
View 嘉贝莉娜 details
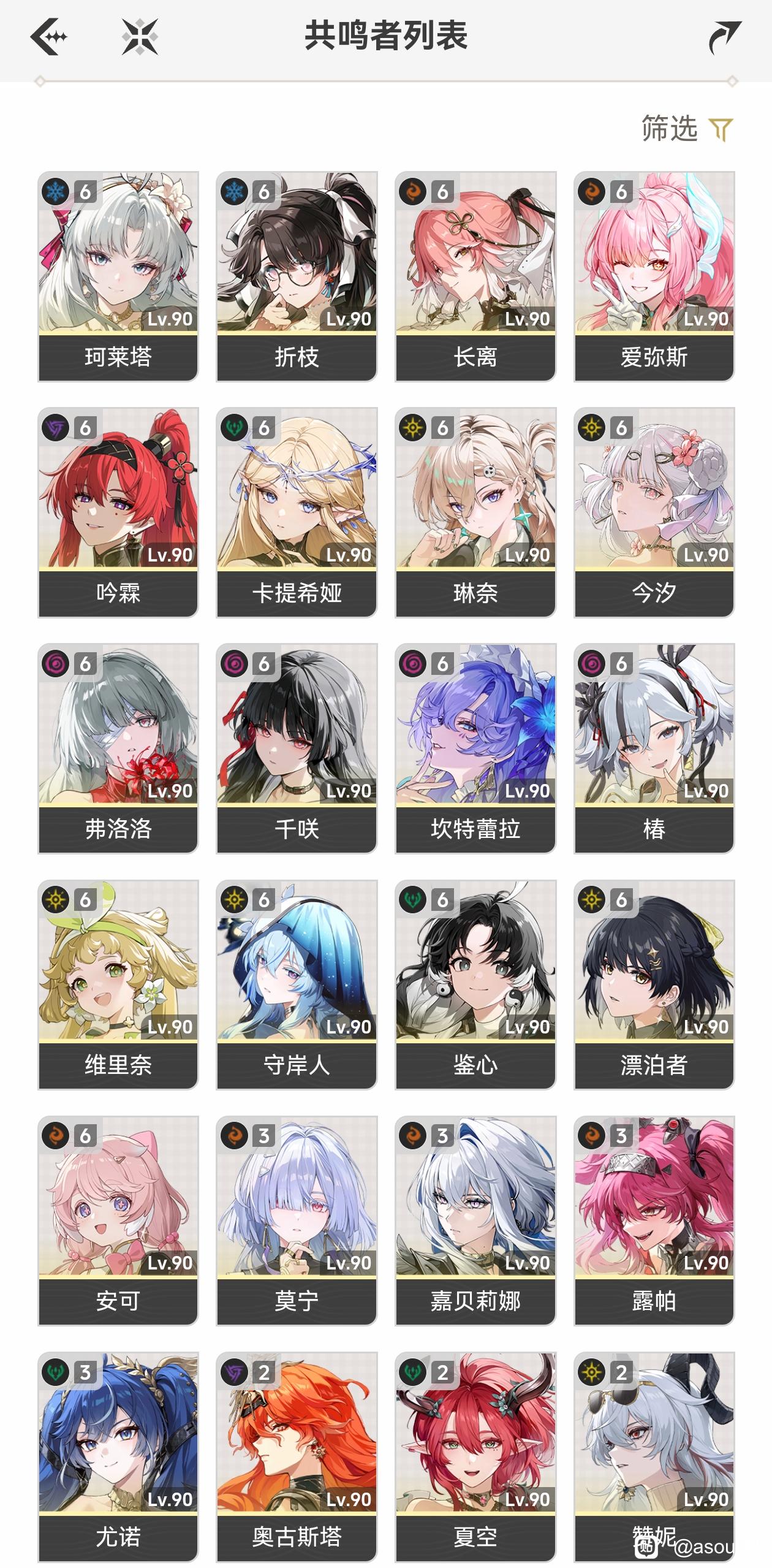pos(475,1220)
